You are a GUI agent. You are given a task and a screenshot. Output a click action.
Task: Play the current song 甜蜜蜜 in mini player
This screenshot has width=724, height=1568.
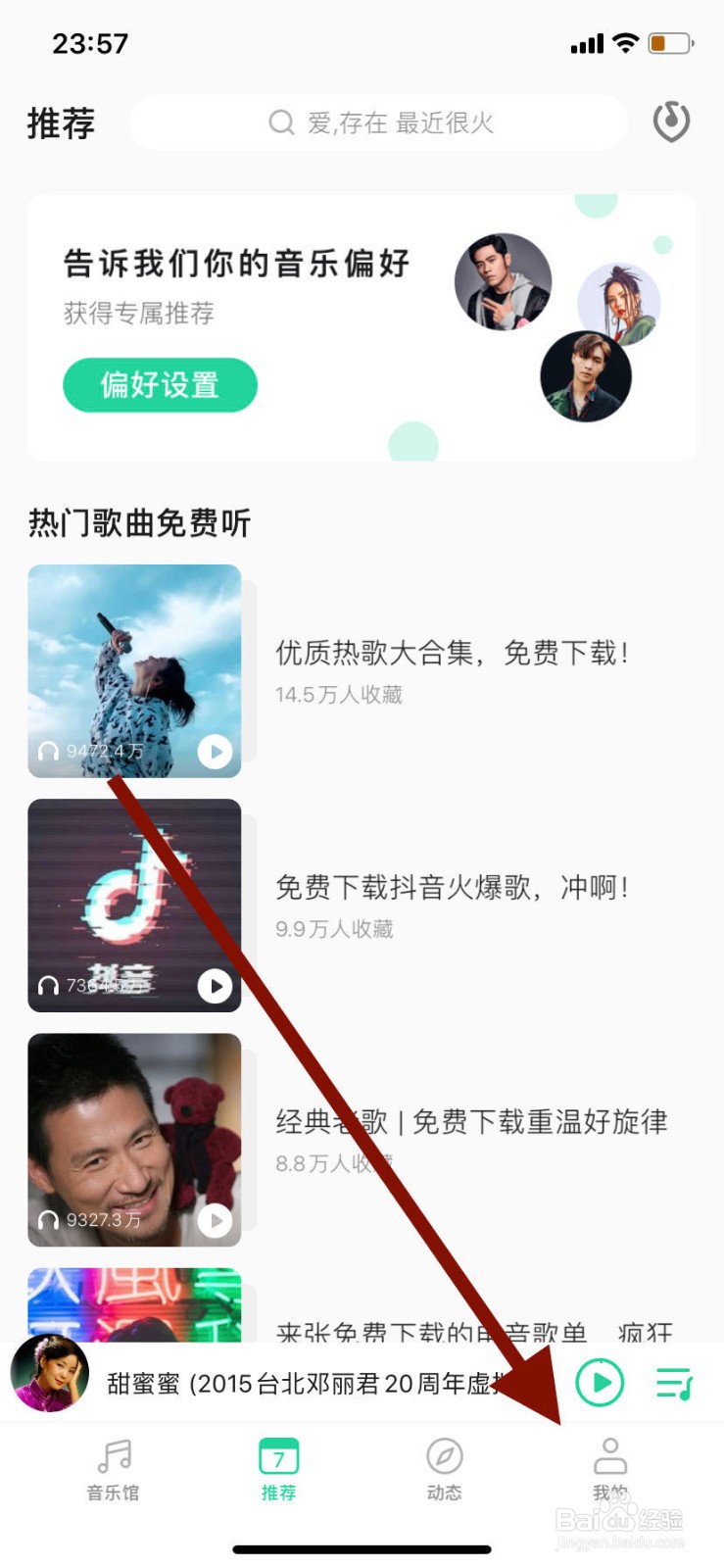pyautogui.click(x=600, y=1382)
